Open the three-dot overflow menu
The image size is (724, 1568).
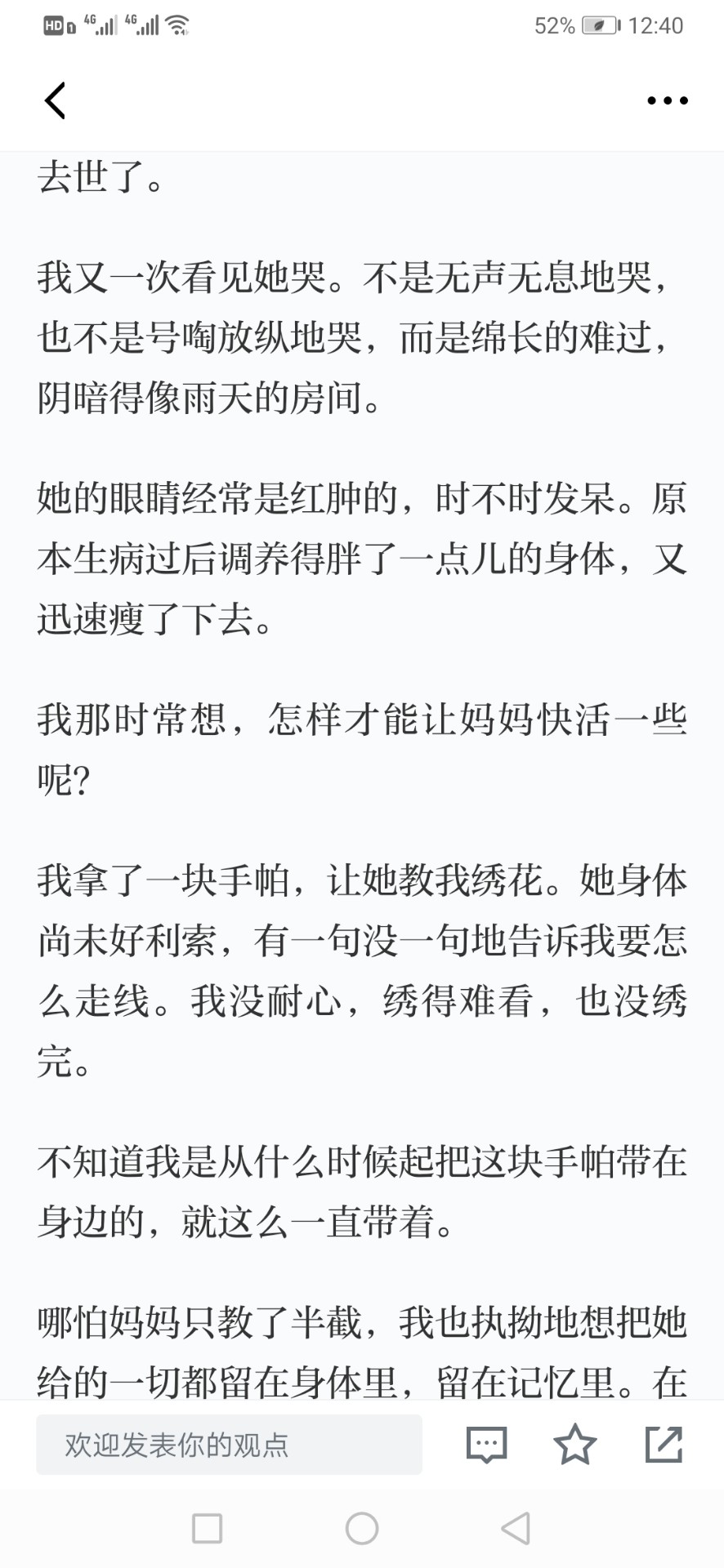point(667,100)
